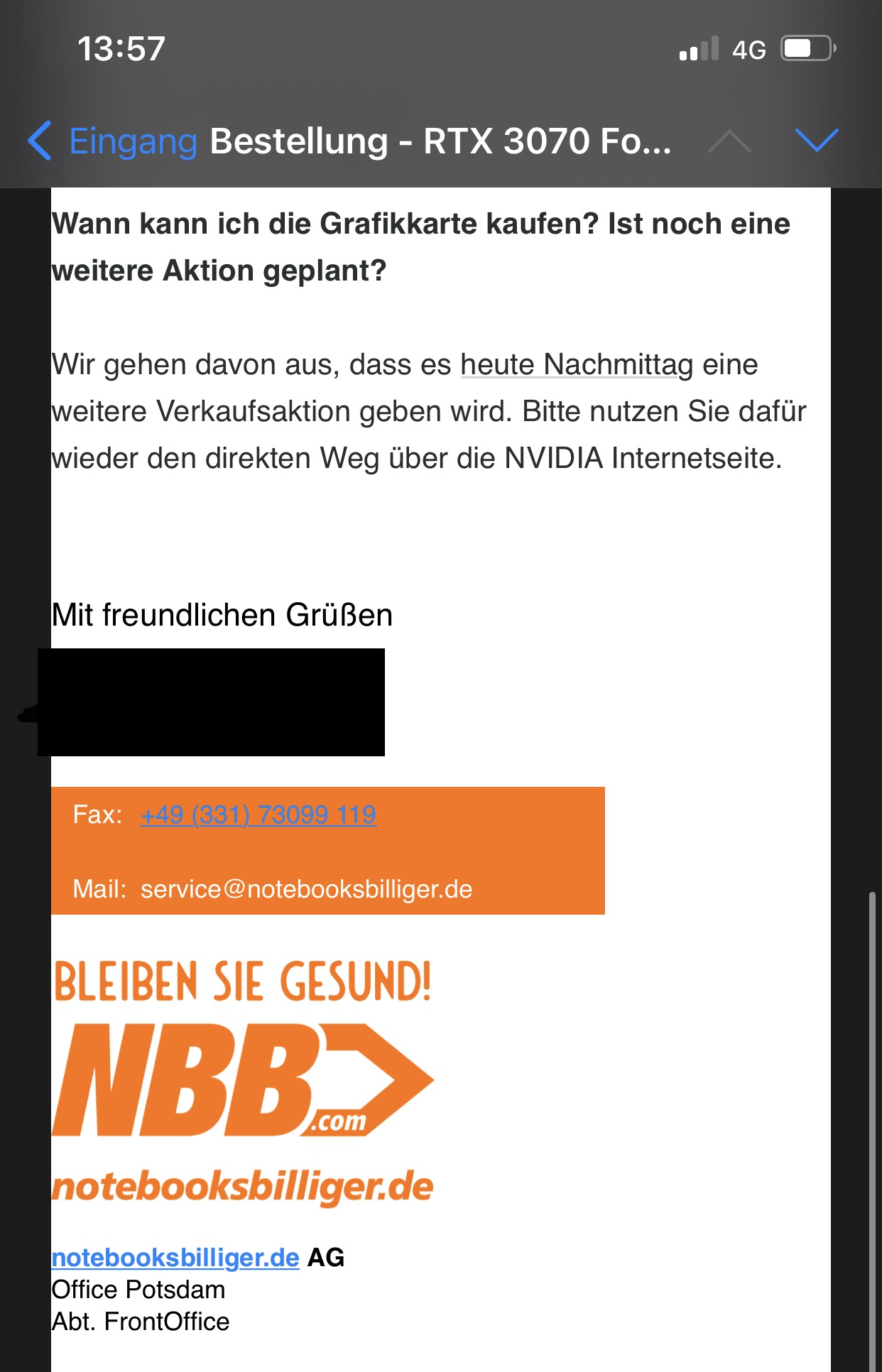Jump to the next message with the down arrow

817,141
